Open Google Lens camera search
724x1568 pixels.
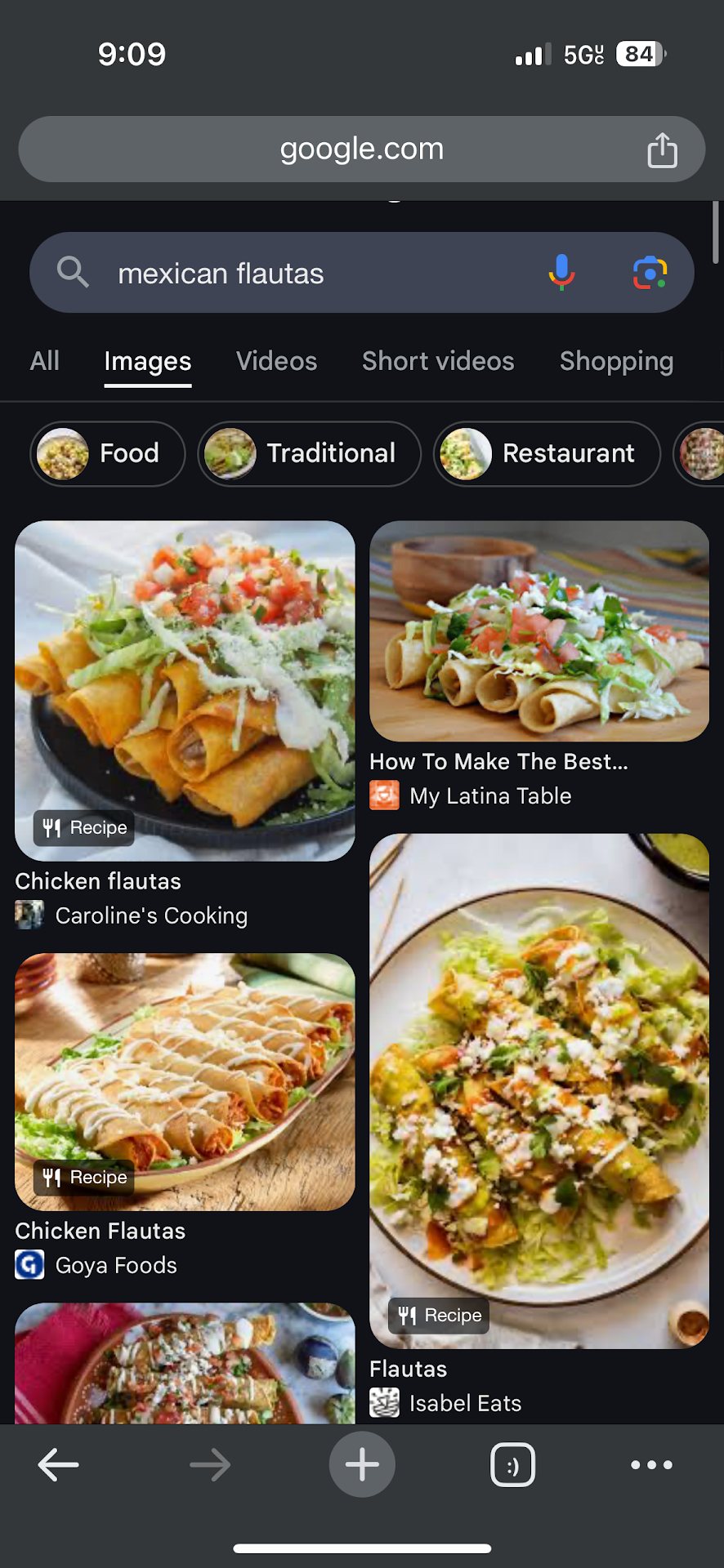click(650, 273)
